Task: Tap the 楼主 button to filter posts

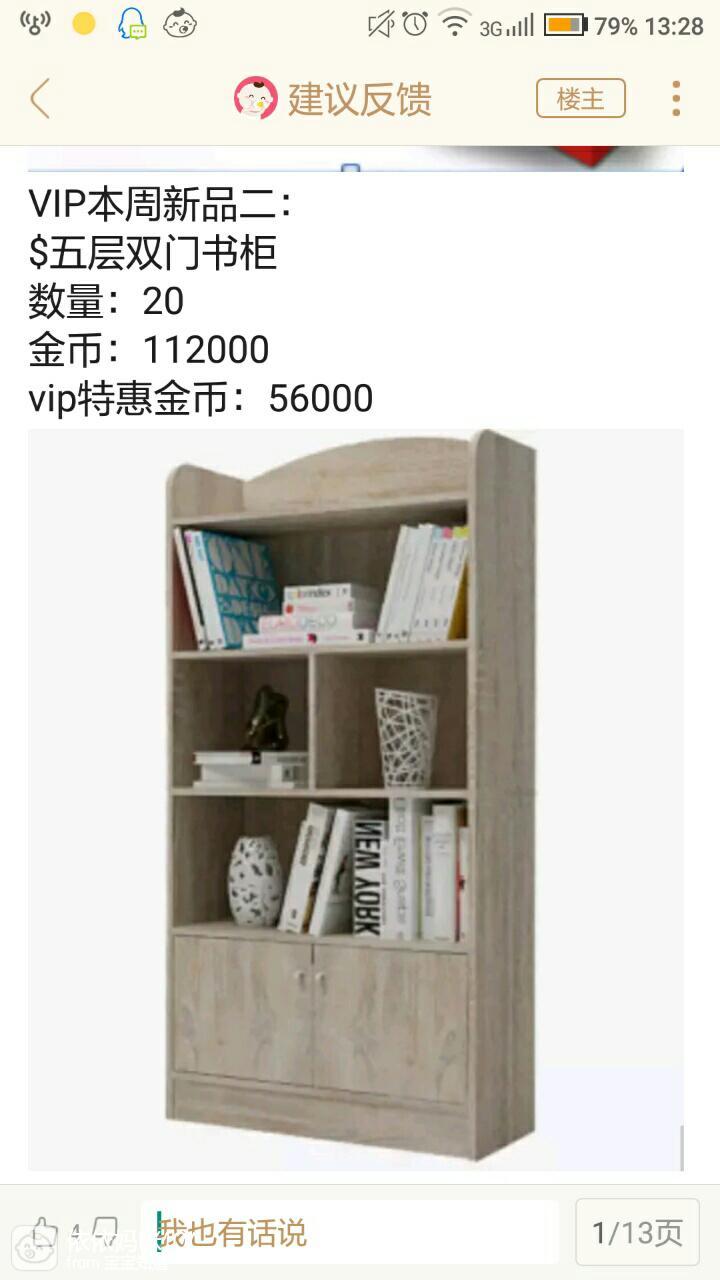Action: pos(581,99)
